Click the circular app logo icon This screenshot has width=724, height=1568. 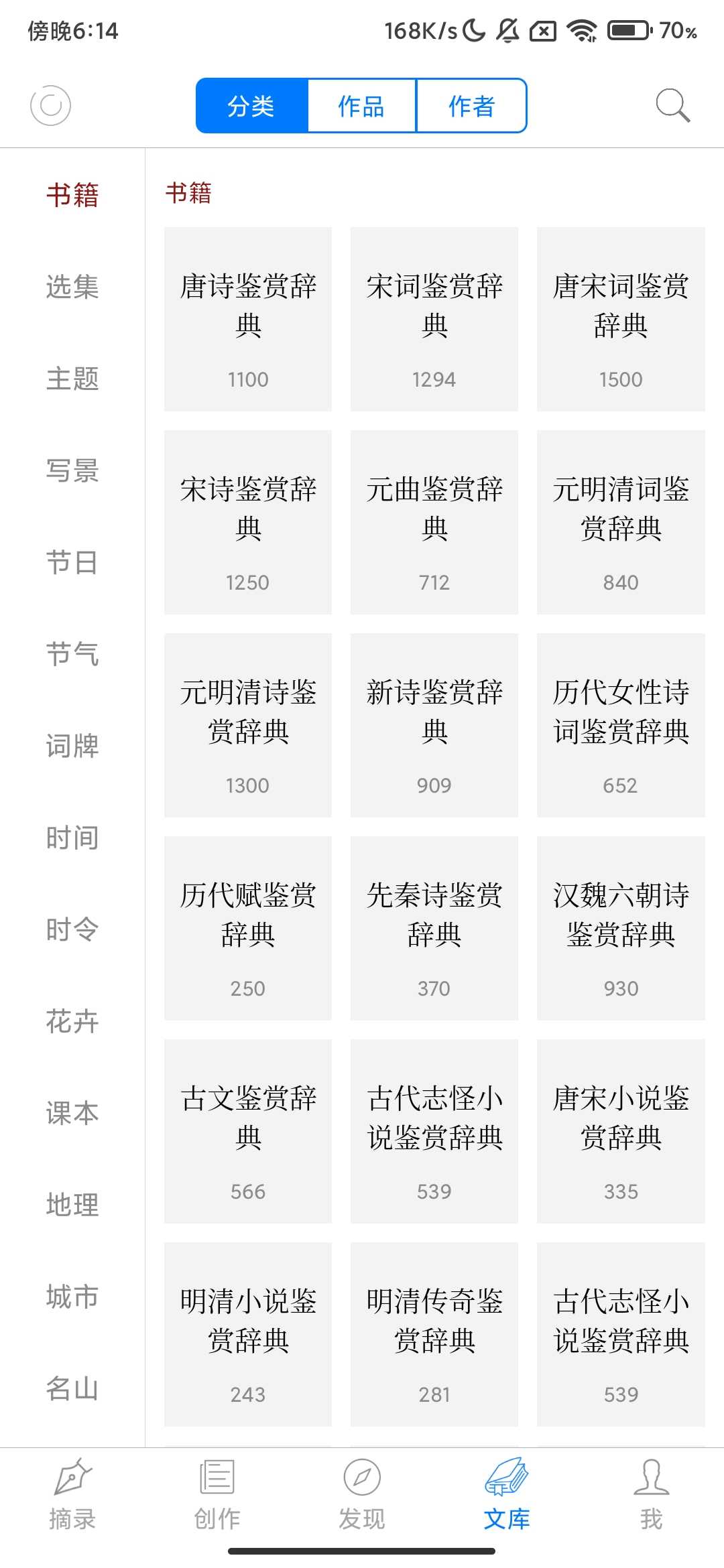coord(51,105)
